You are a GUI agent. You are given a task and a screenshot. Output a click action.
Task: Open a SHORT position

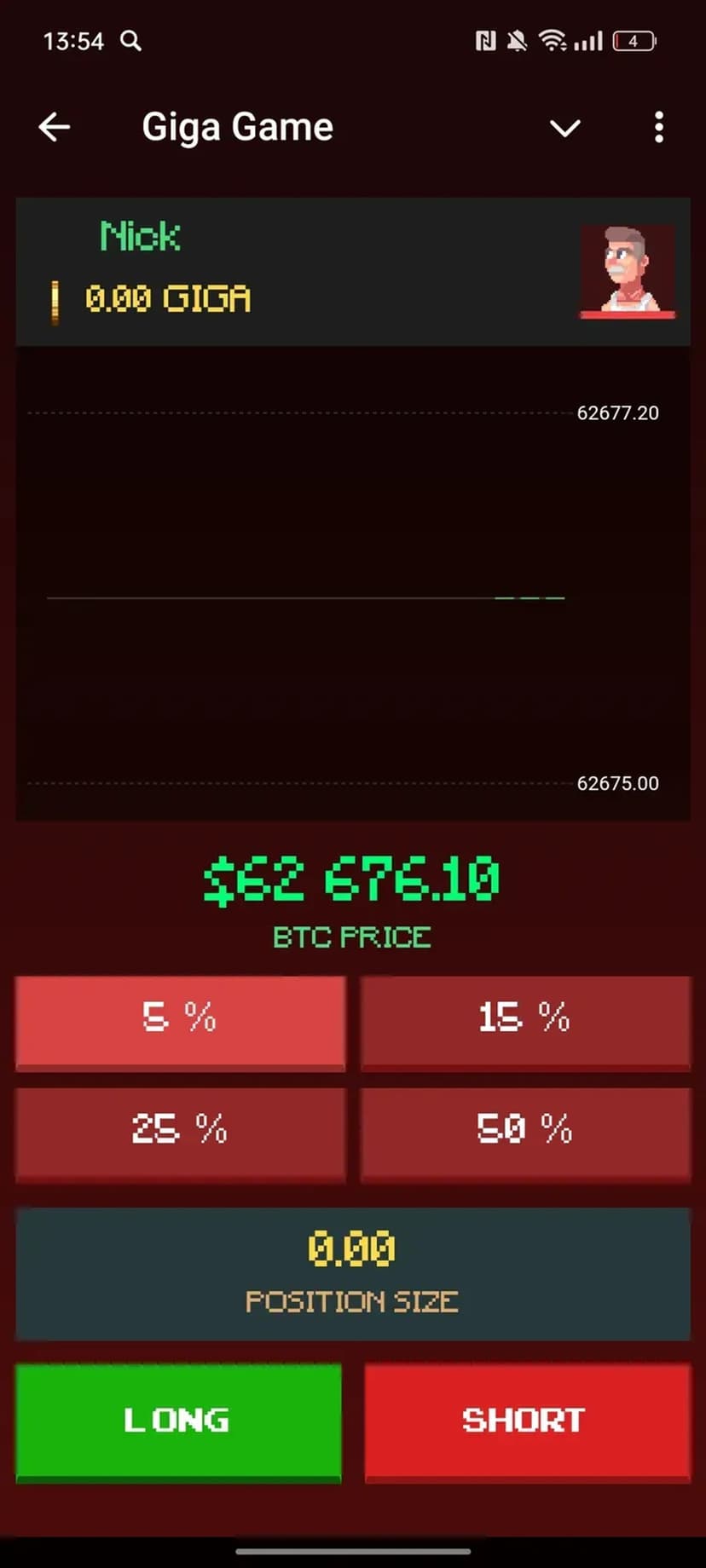tap(526, 1421)
